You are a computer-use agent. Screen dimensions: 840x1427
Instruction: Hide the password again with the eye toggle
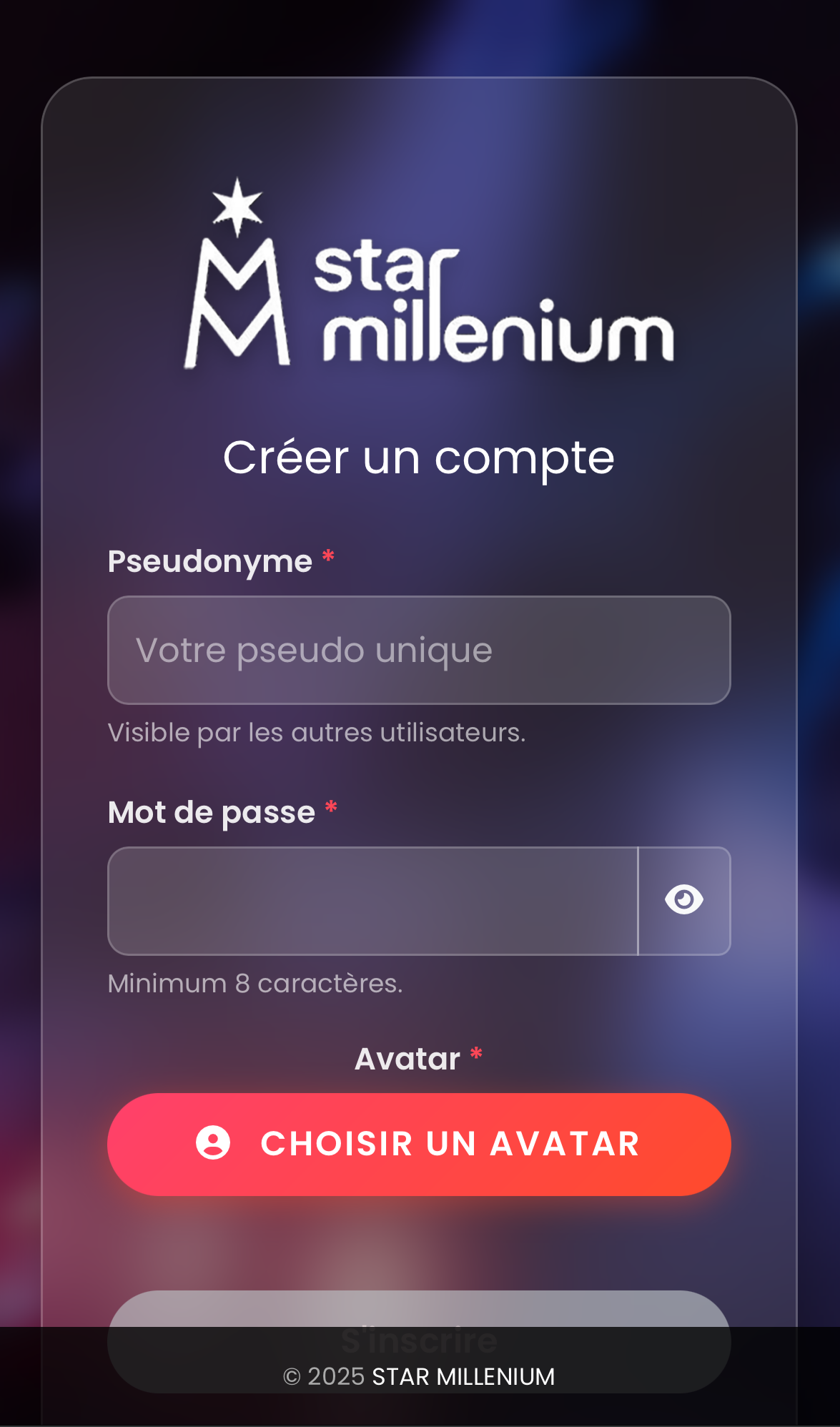click(683, 901)
